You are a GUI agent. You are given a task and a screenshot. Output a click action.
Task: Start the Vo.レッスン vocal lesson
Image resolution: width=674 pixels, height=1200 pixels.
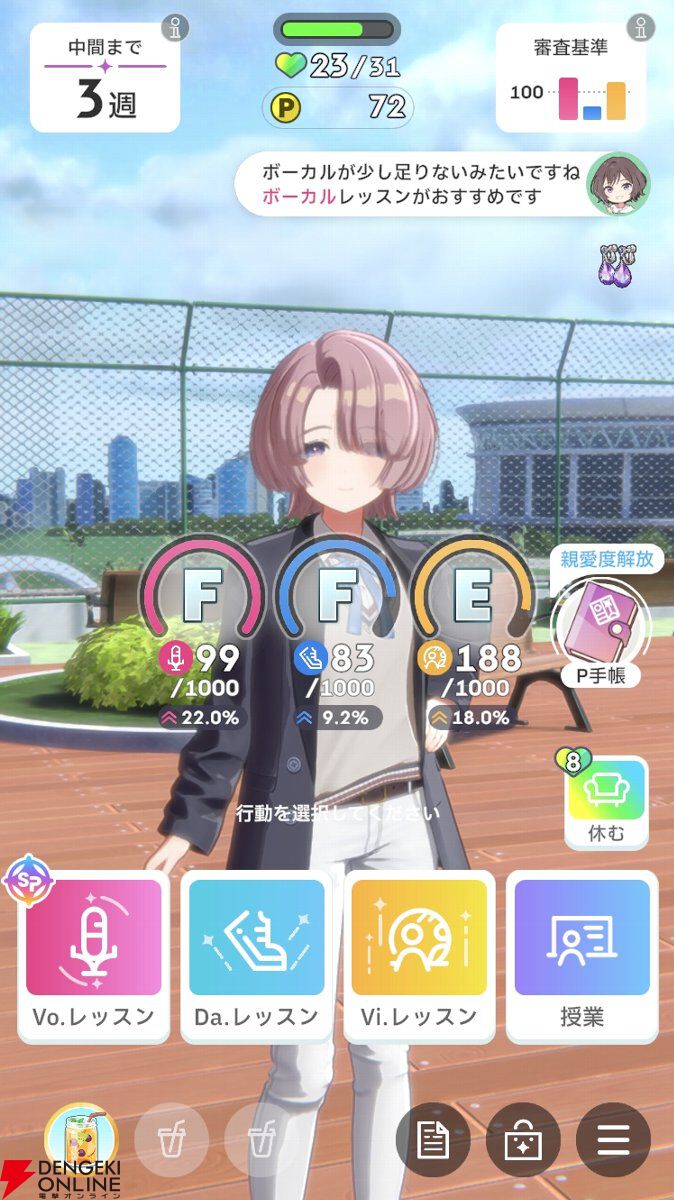click(93, 956)
